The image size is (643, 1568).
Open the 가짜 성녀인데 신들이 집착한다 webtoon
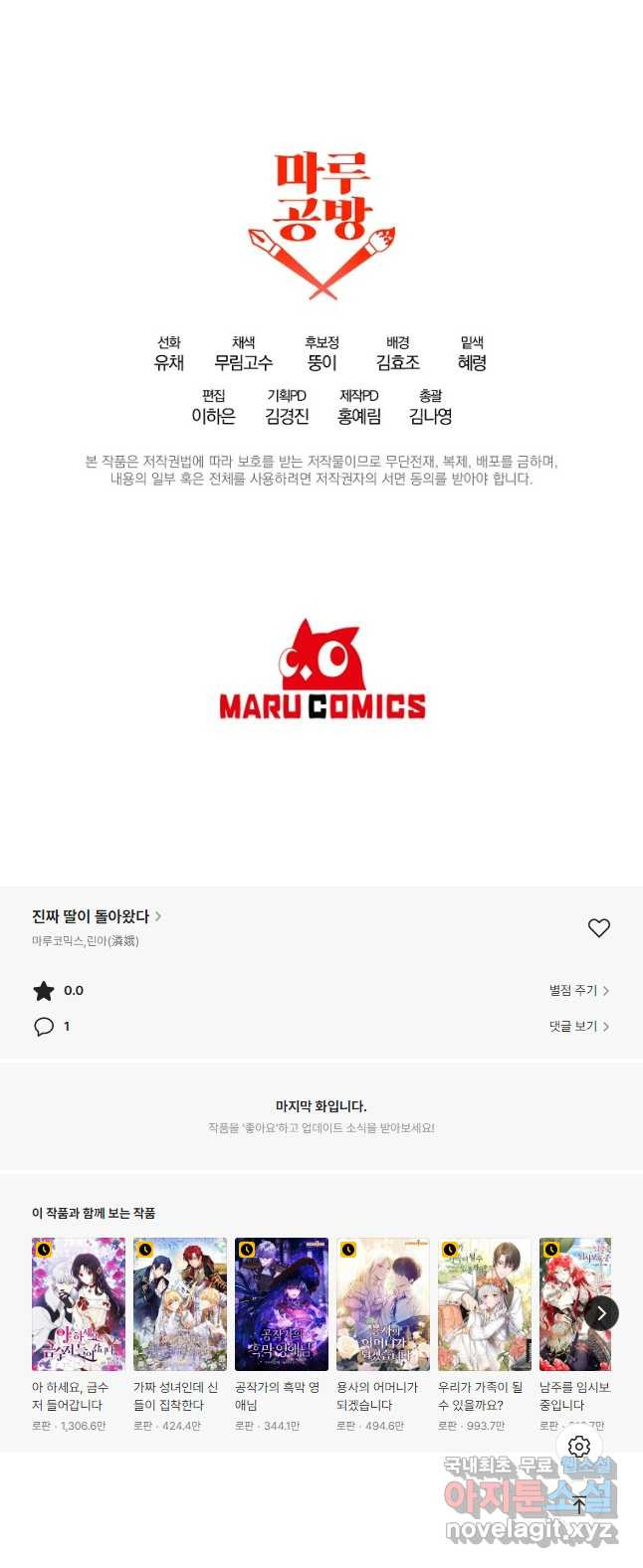pyautogui.click(x=180, y=1304)
